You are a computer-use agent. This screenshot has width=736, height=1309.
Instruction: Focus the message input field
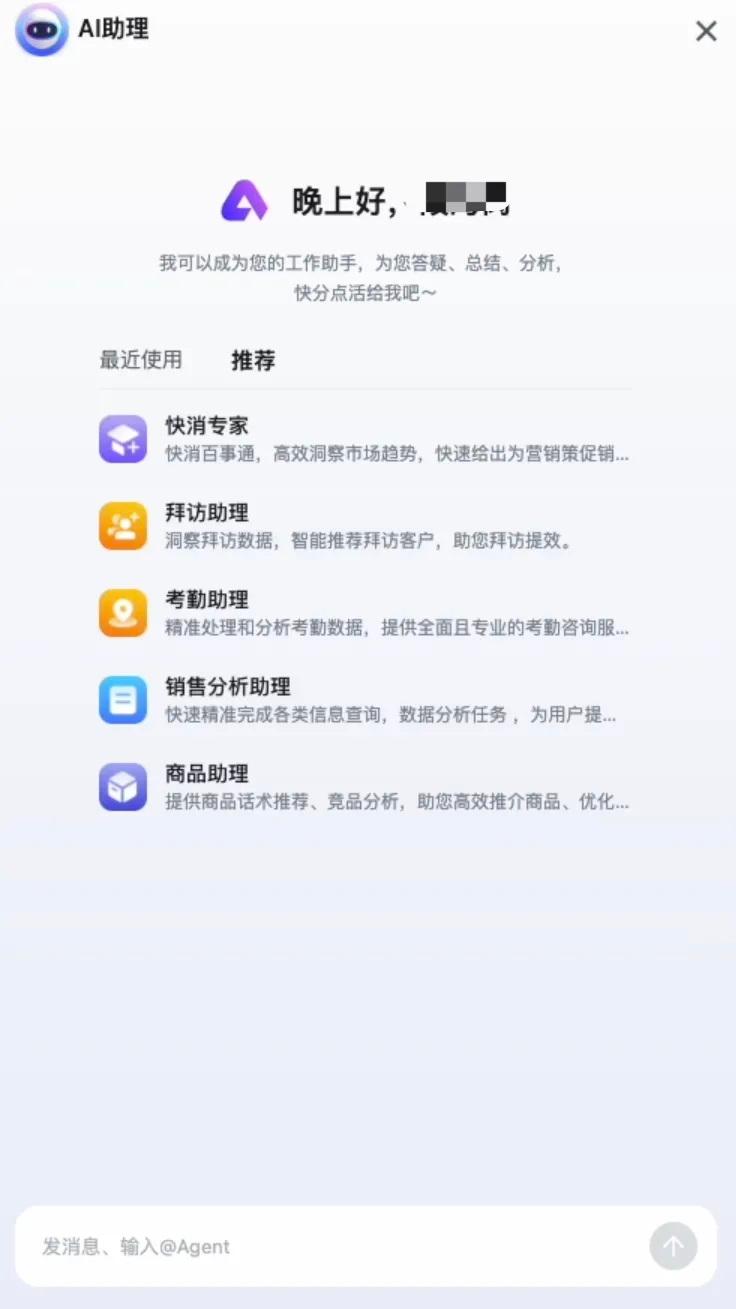tap(330, 1246)
